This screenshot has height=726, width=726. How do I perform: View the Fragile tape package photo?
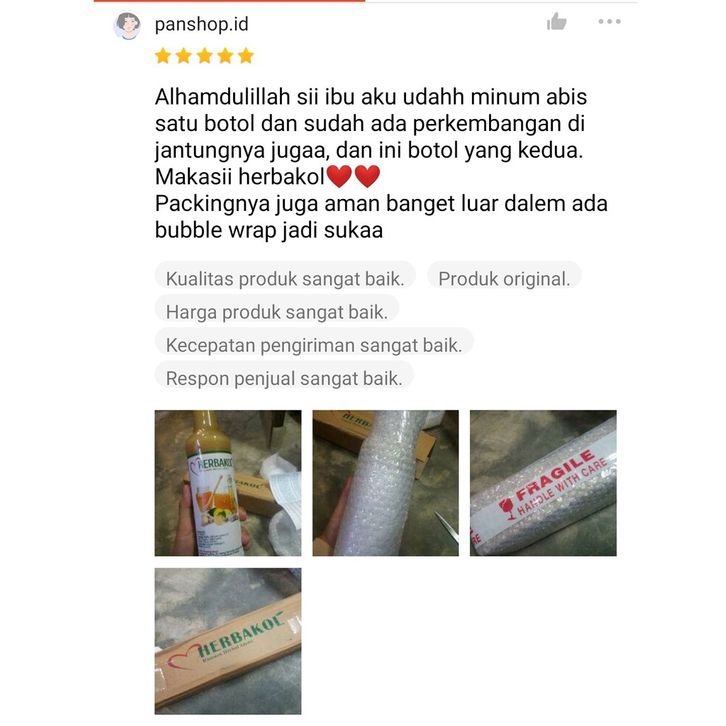(543, 483)
